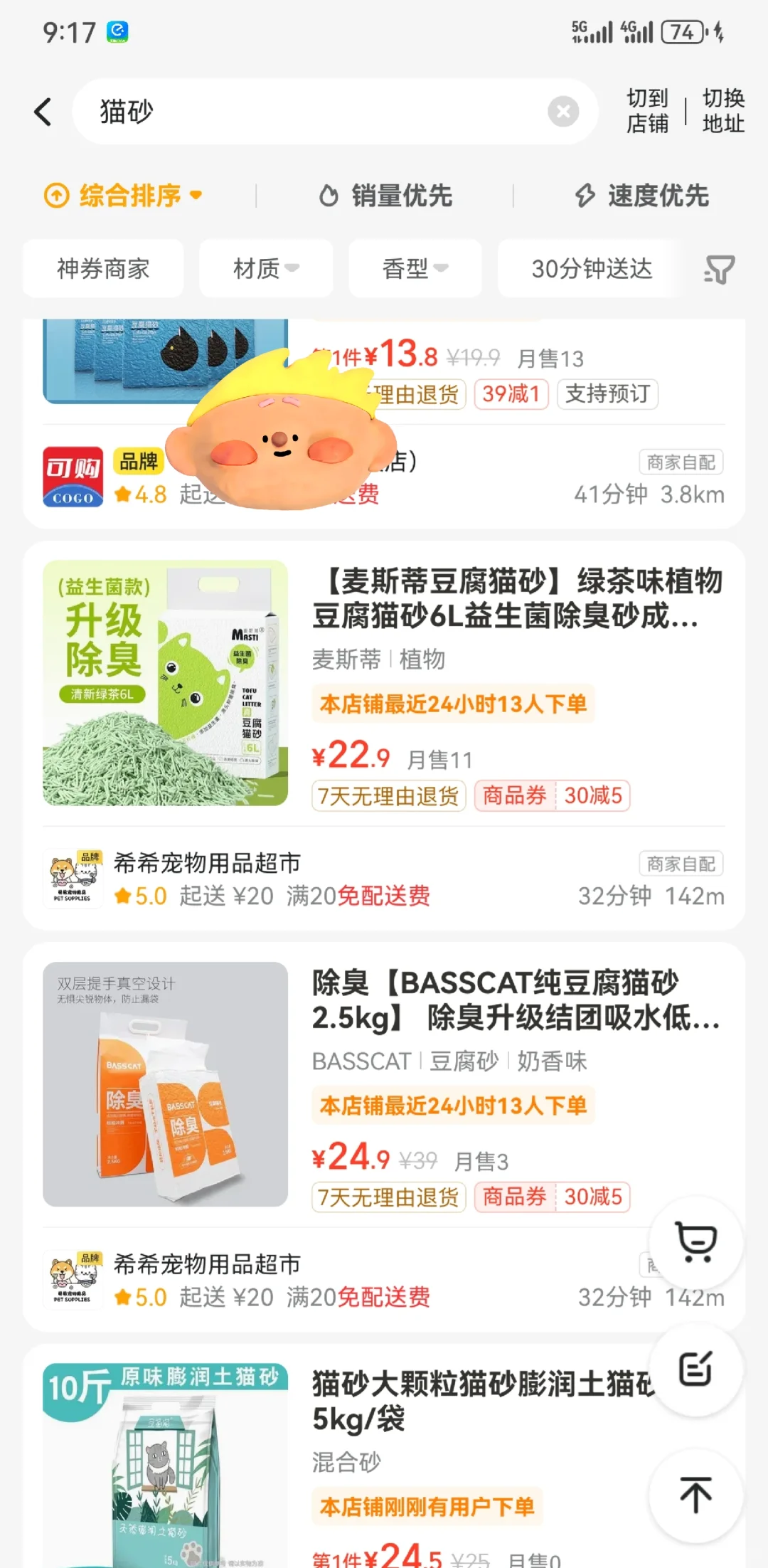Open the floating feedback edit button
Viewport: 768px width, 1568px height.
point(695,1369)
